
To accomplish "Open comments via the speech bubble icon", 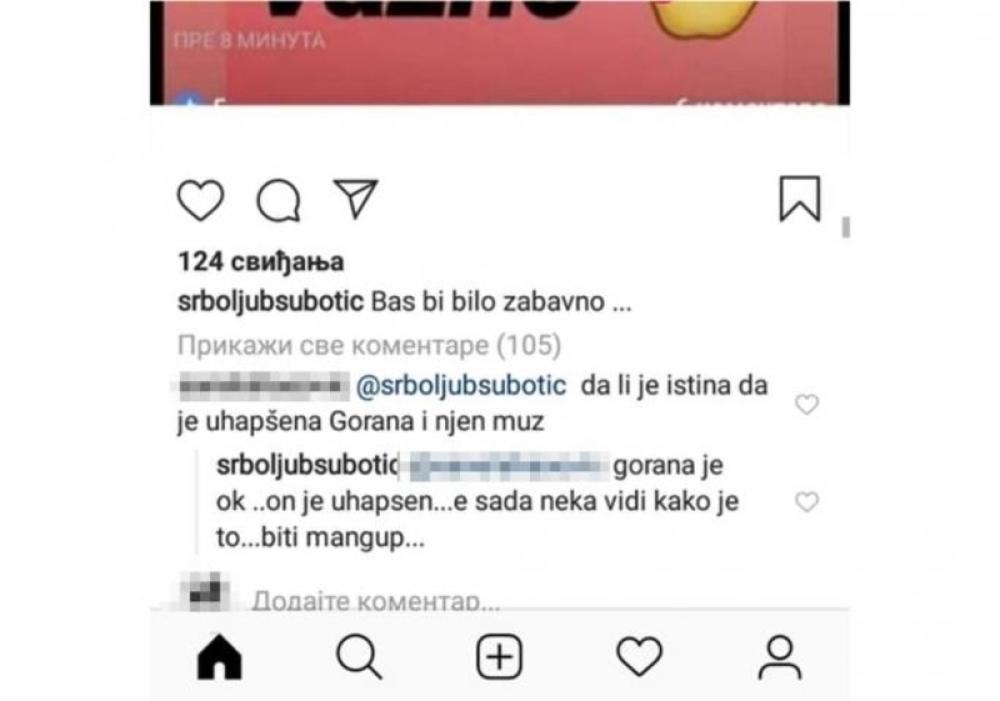I will tap(278, 201).
